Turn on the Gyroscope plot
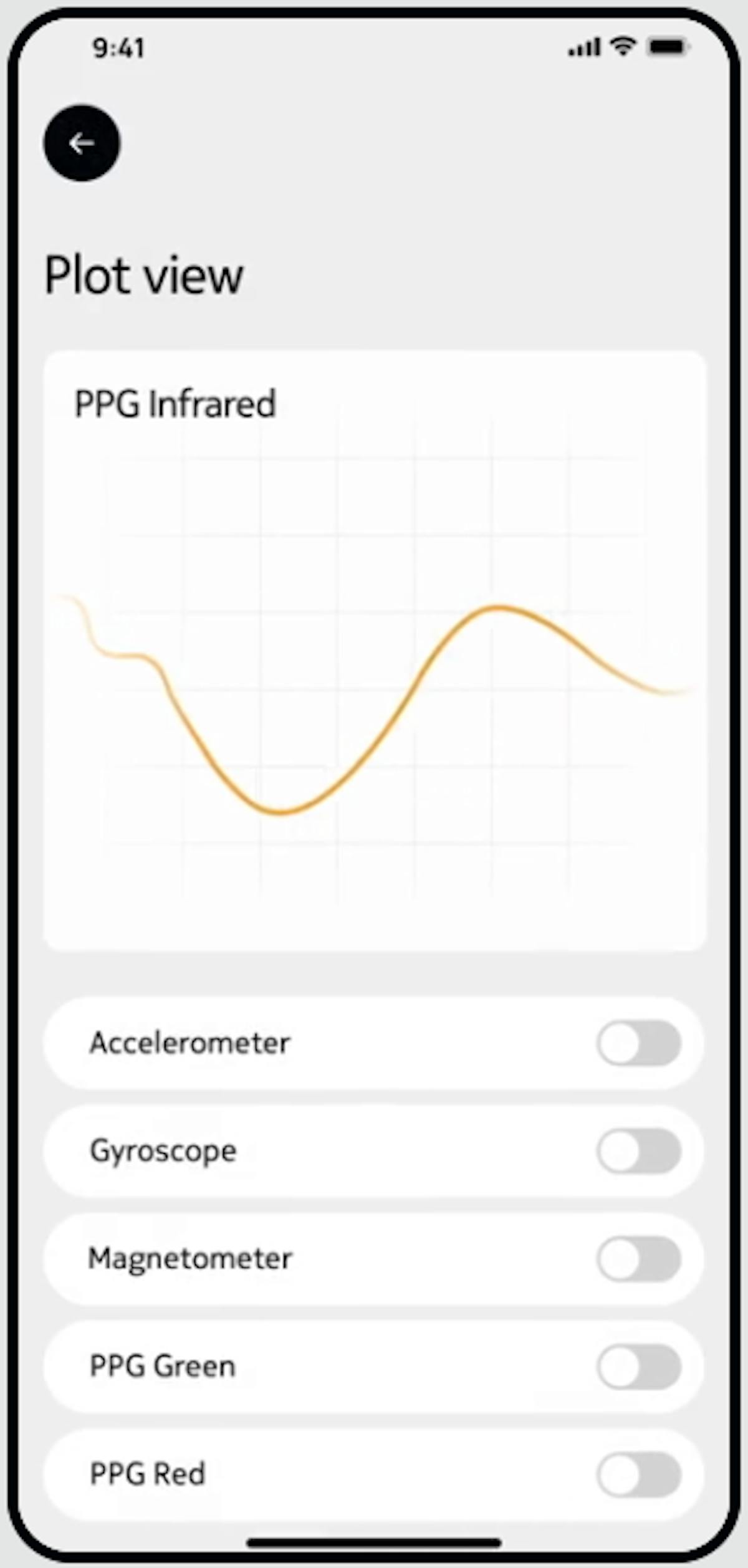The image size is (748, 1568). click(639, 1150)
